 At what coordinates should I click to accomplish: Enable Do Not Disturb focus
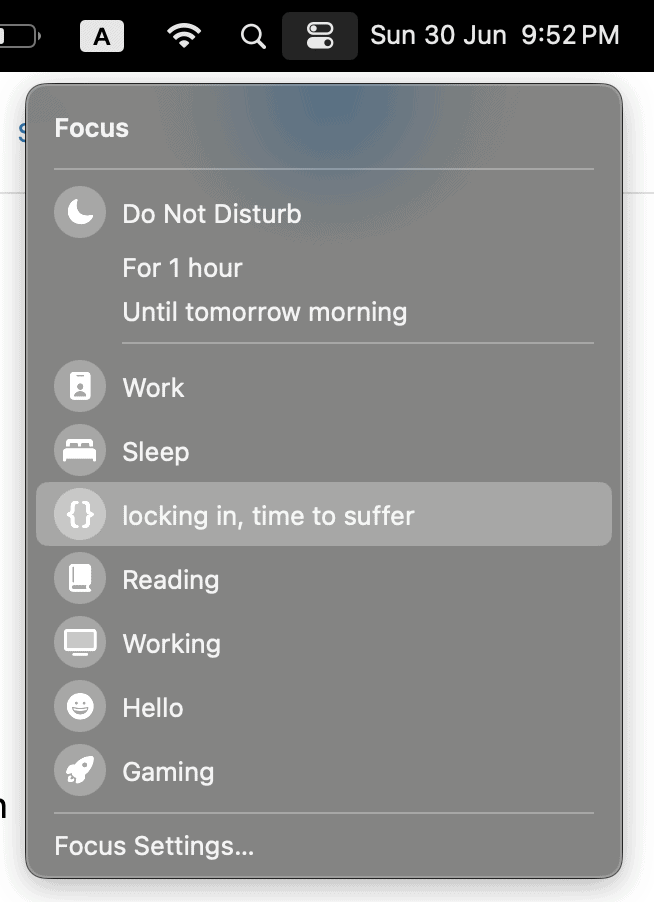coord(210,214)
